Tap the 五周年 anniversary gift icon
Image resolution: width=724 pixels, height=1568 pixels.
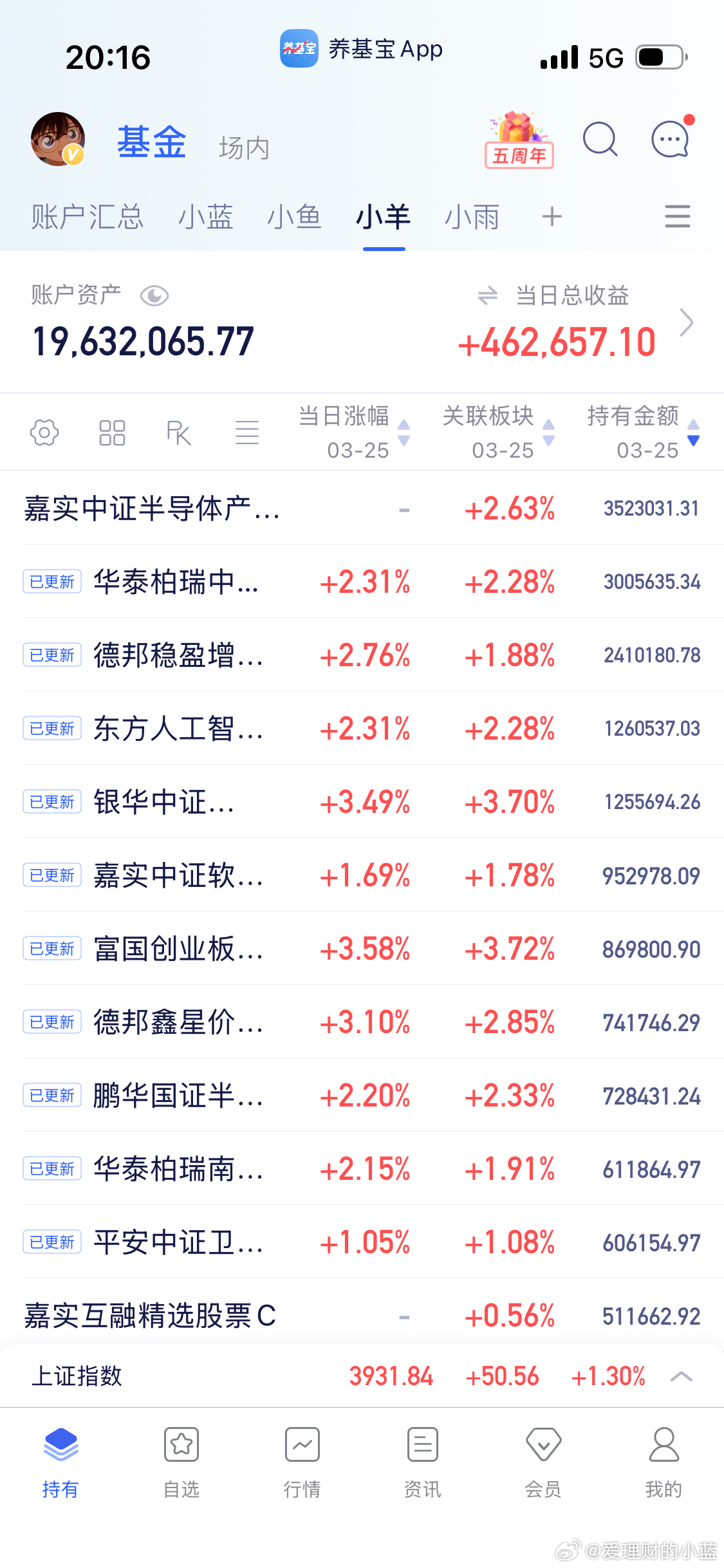click(518, 139)
